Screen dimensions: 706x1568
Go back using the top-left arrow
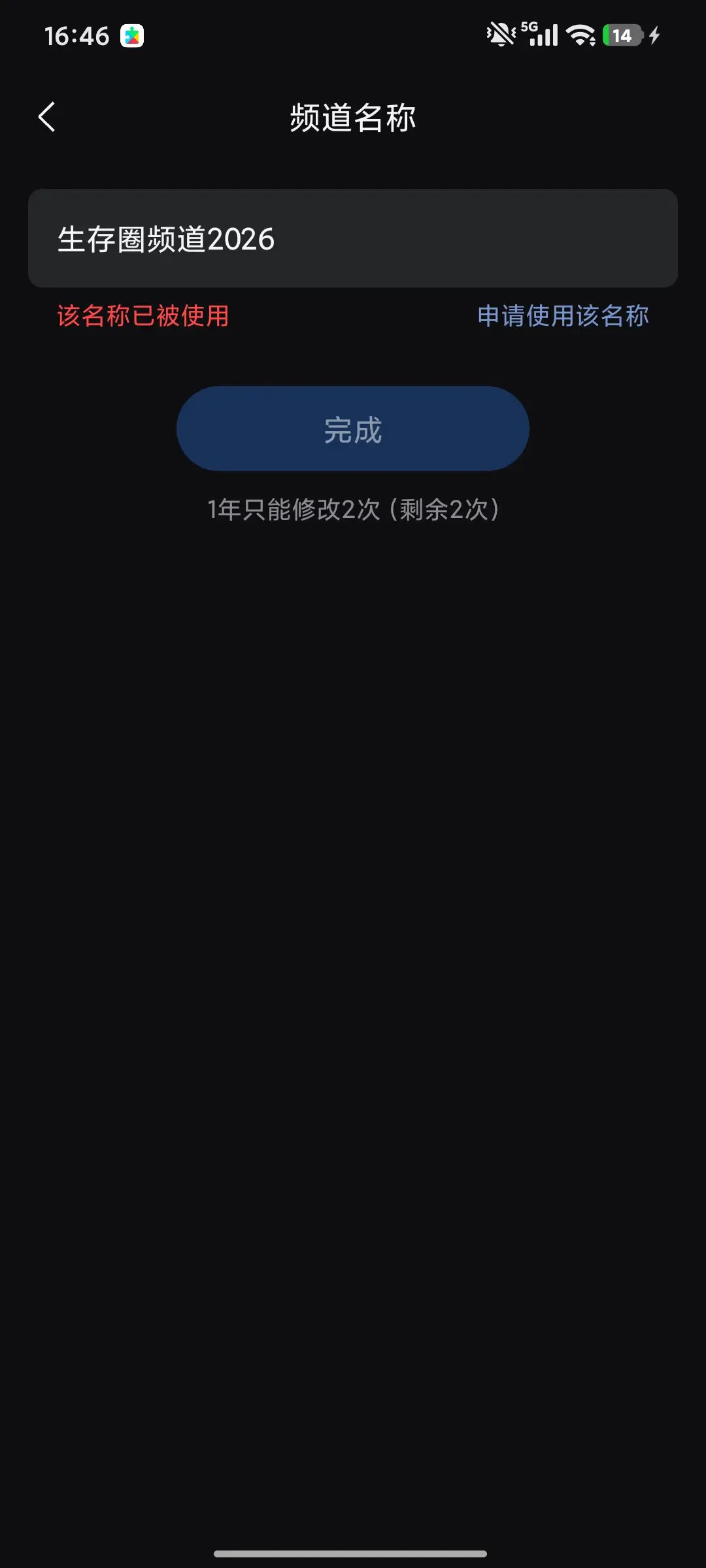pos(47,118)
